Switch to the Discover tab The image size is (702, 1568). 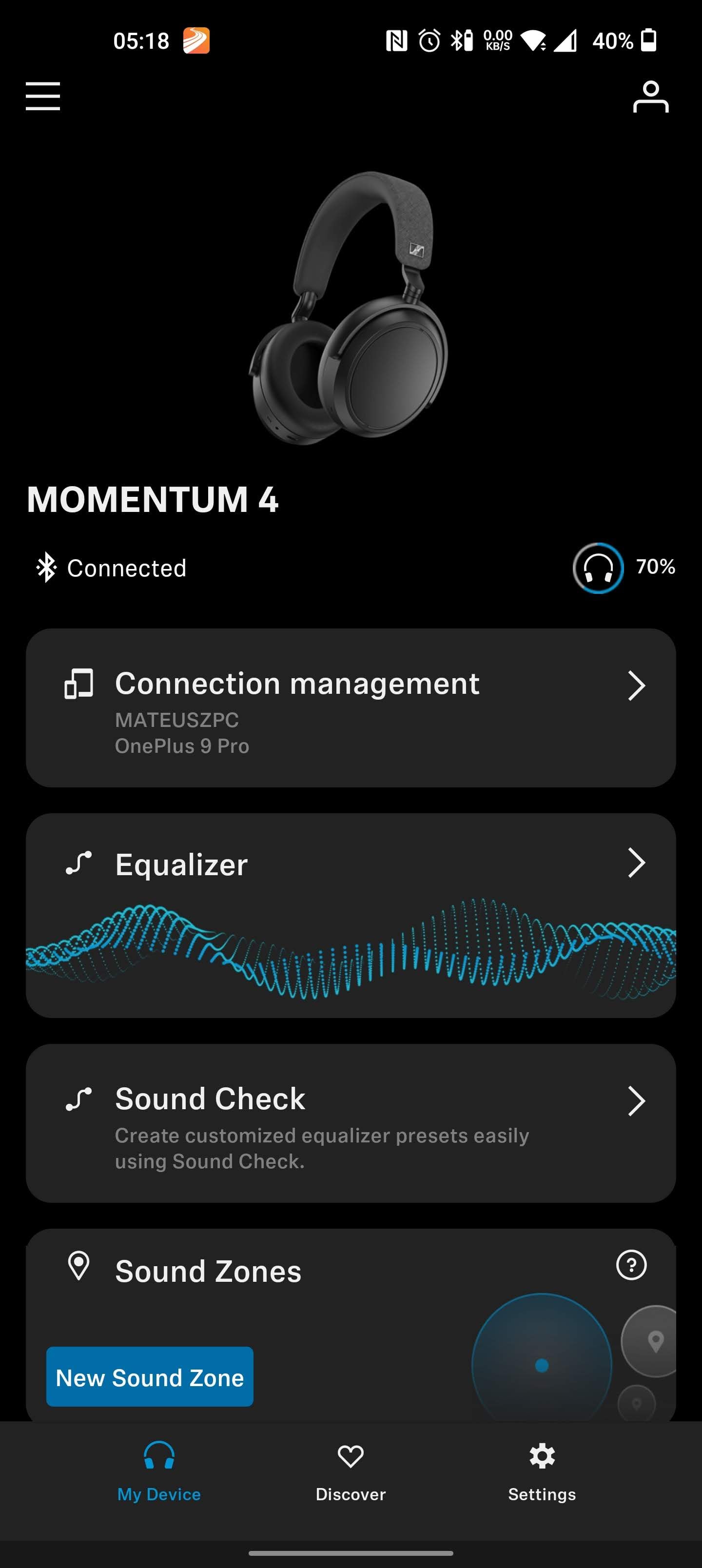(351, 1471)
